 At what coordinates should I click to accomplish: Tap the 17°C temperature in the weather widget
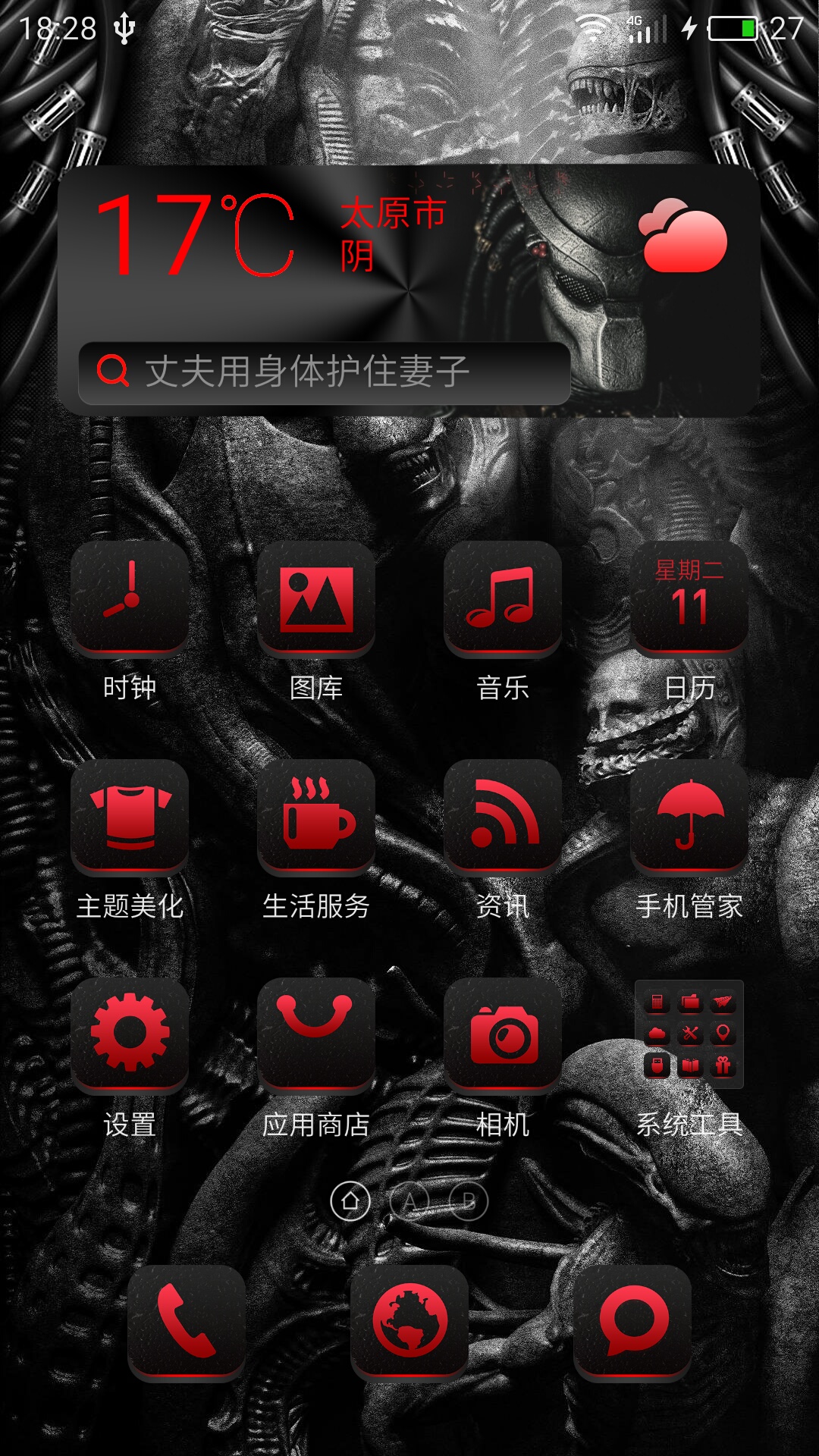tap(196, 235)
